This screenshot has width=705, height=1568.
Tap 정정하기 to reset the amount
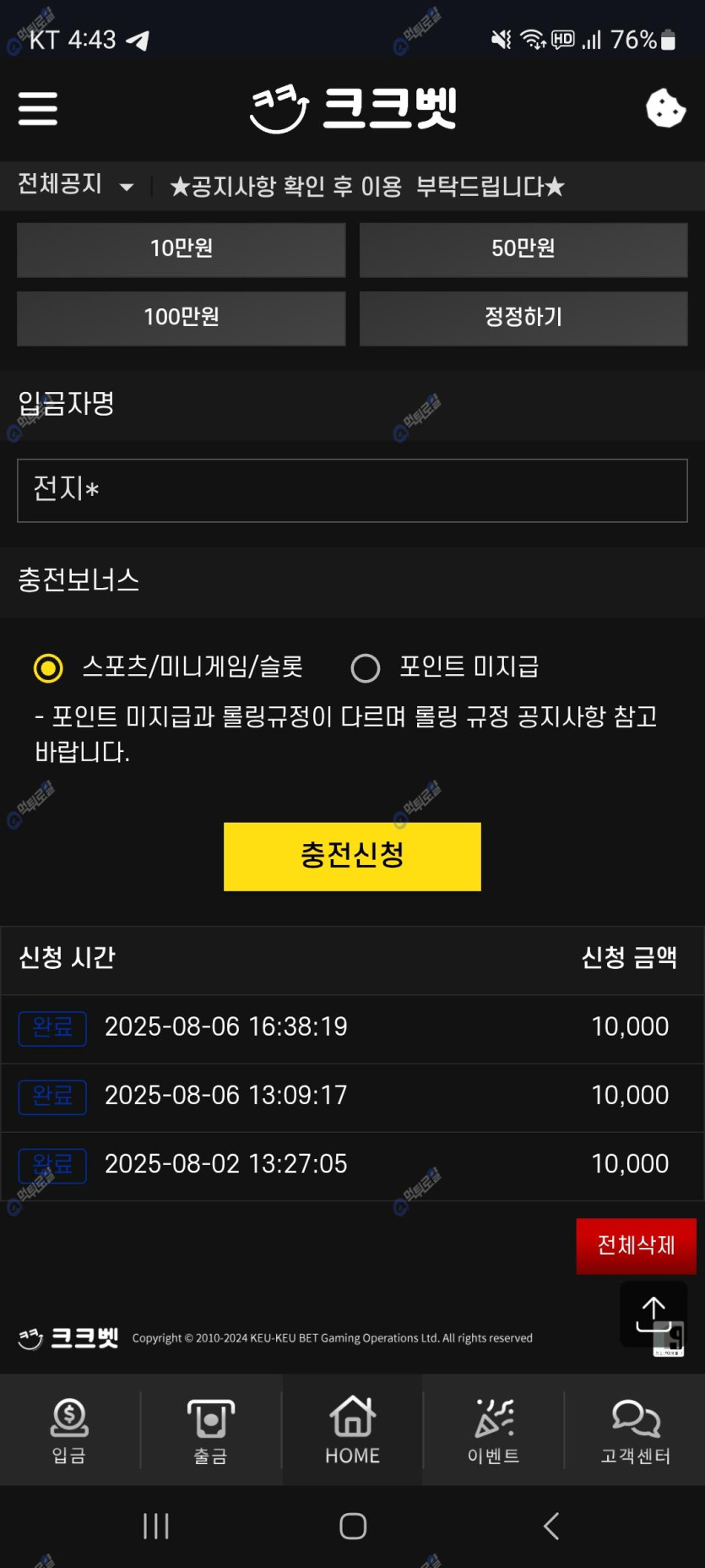click(x=523, y=318)
